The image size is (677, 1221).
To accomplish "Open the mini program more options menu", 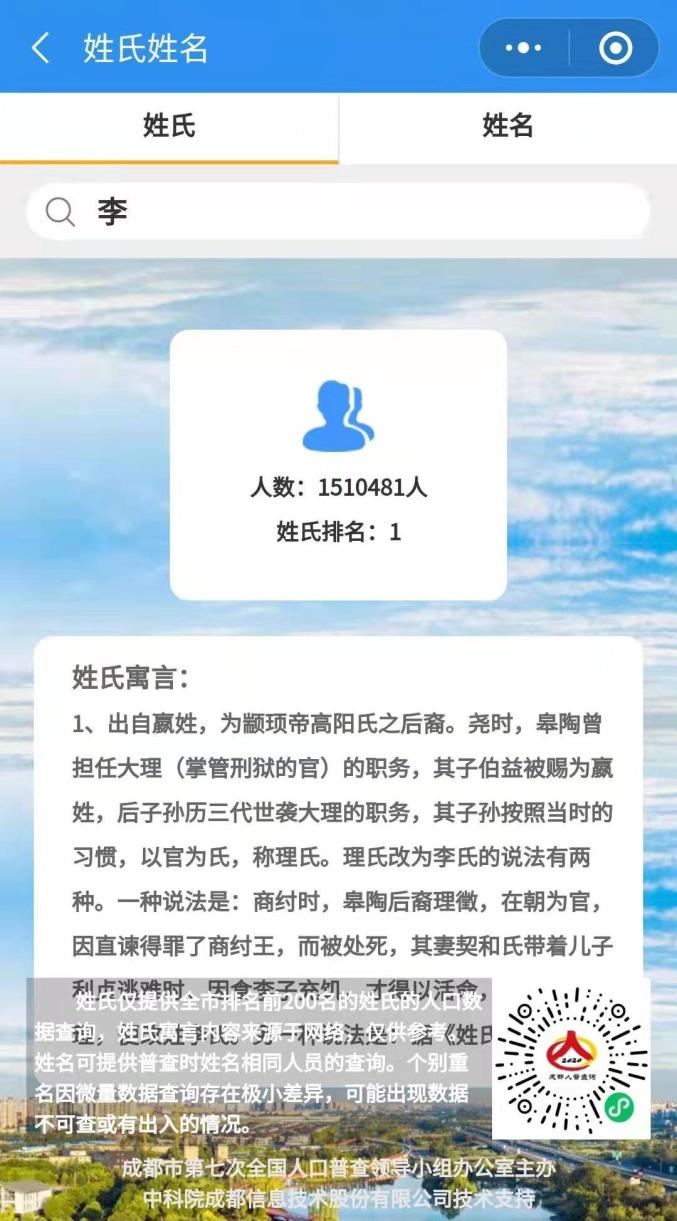I will click(524, 48).
